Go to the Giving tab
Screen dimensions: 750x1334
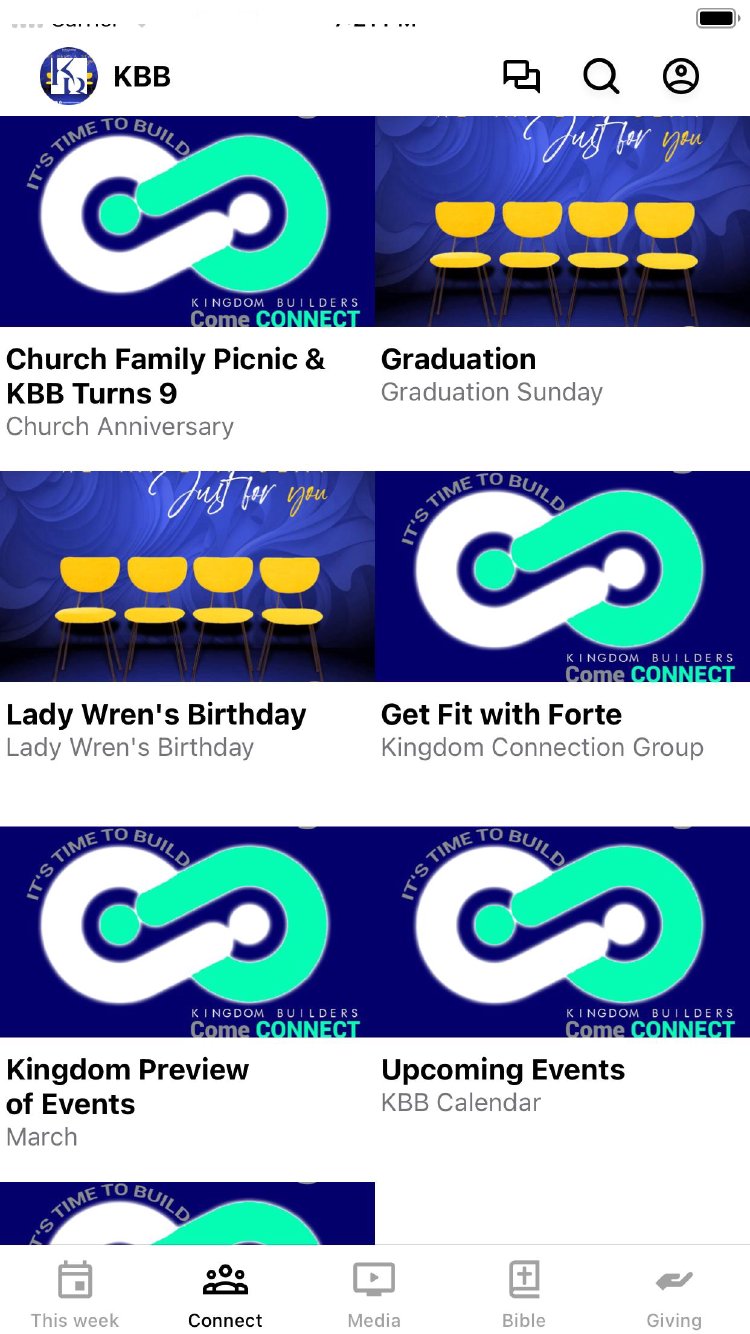(674, 1295)
